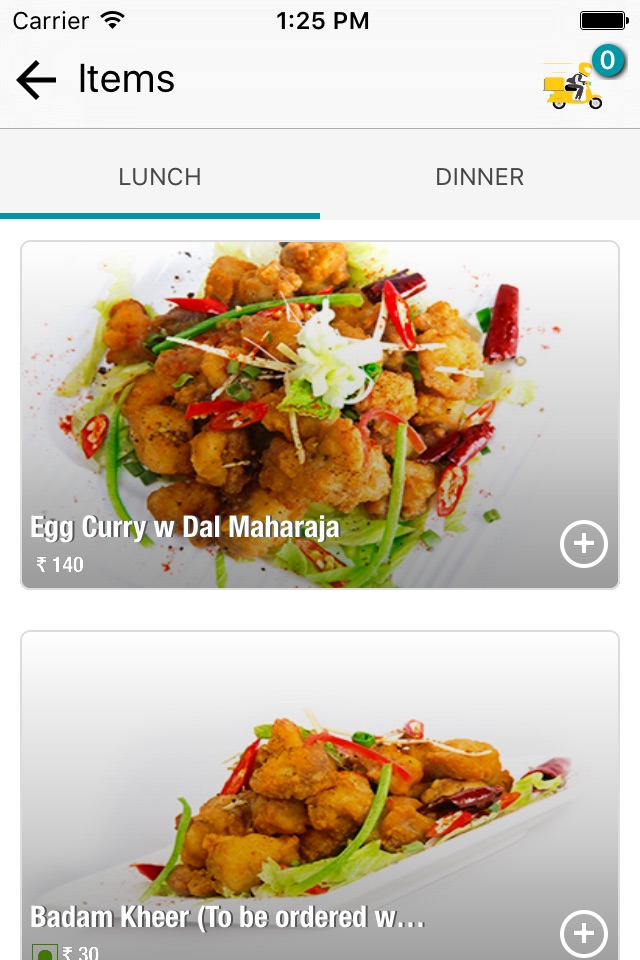View the Badam Kheer item card
640x960 pixels.
(x=300, y=790)
